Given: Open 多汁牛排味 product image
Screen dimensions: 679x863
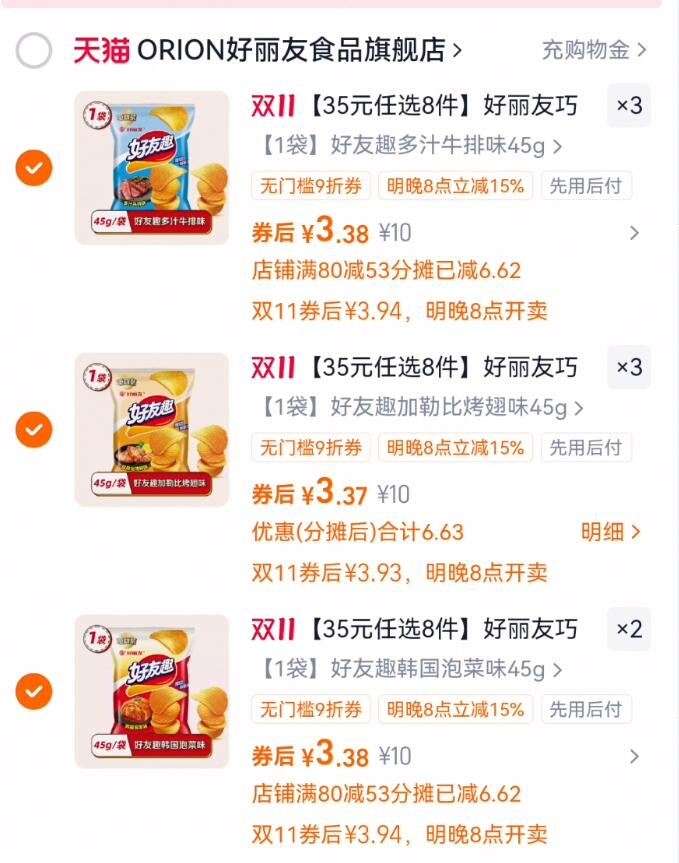Looking at the screenshot, I should click(x=152, y=167).
